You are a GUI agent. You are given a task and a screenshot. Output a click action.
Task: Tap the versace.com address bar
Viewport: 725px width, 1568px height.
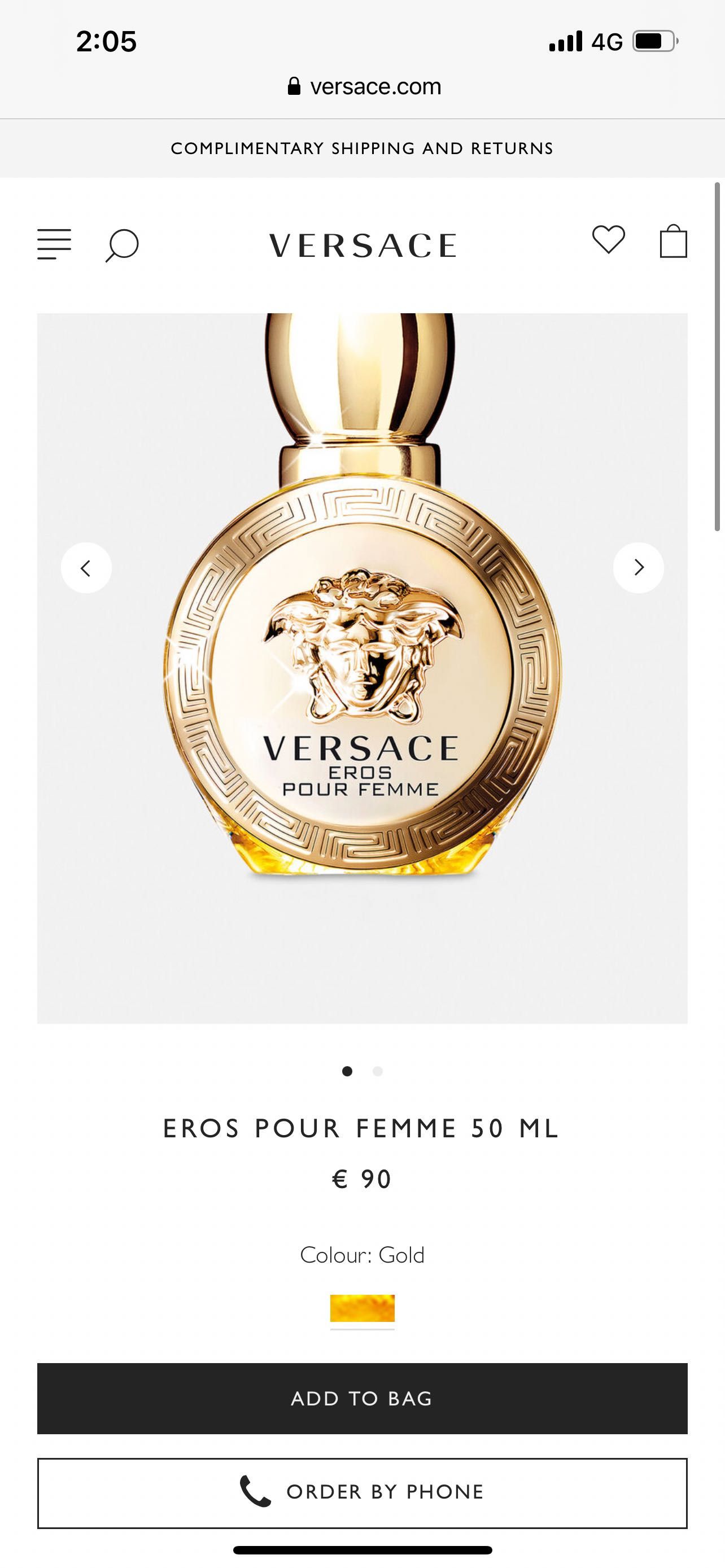point(364,86)
